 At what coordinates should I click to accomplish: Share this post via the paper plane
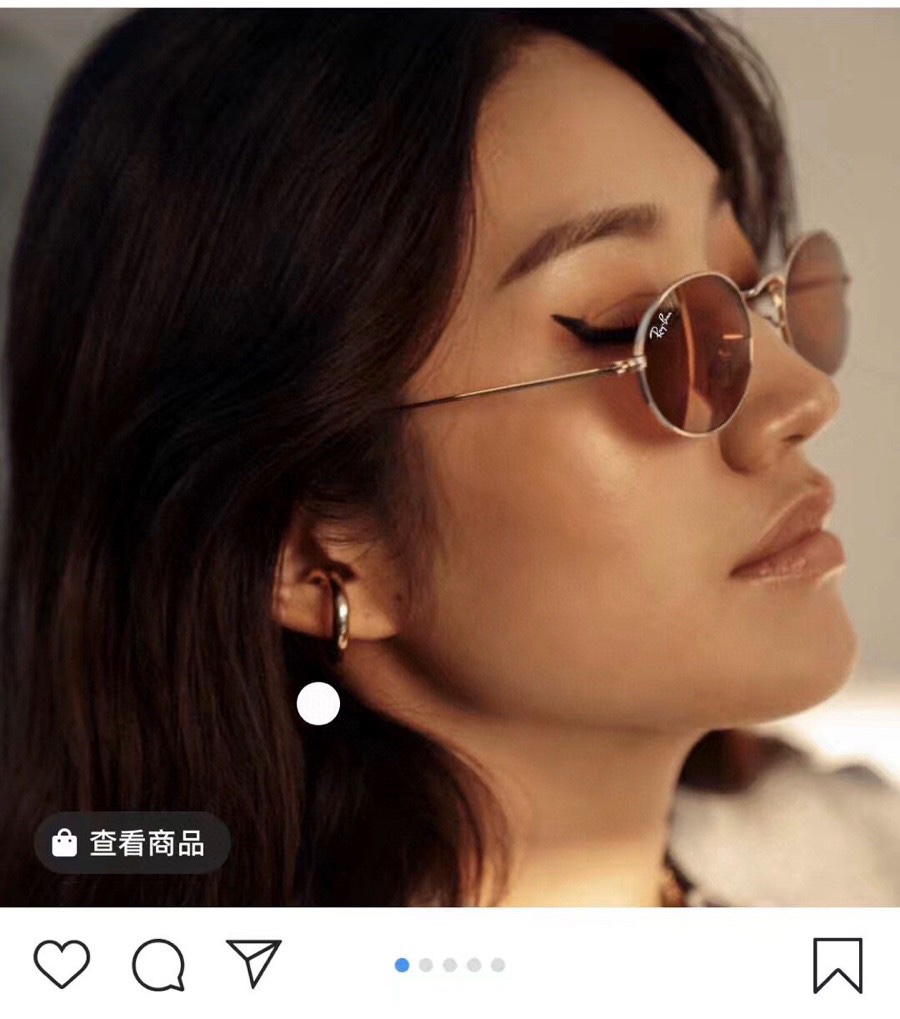253,964
